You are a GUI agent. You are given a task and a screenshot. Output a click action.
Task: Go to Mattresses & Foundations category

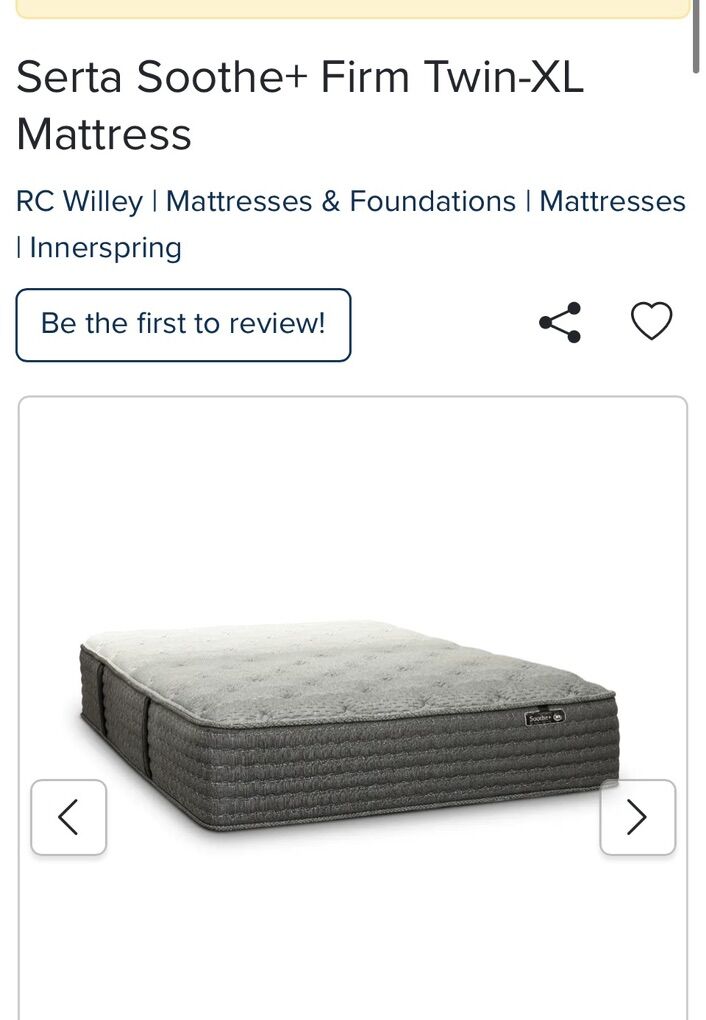[340, 201]
